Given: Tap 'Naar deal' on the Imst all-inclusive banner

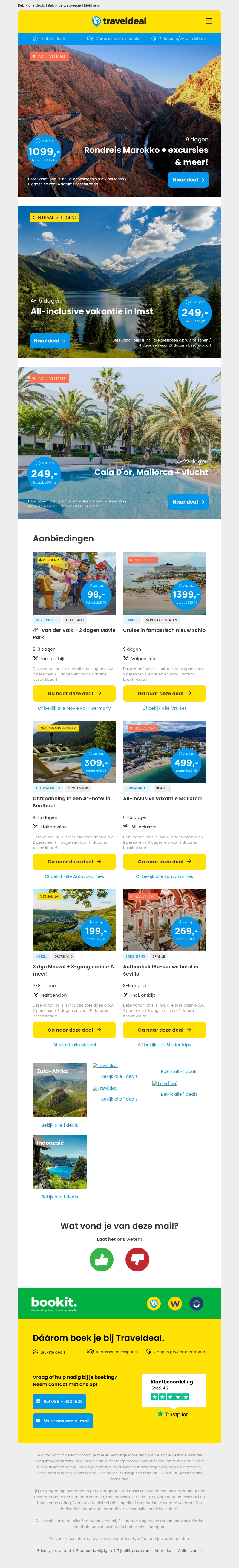Looking at the screenshot, I should pos(50,341).
